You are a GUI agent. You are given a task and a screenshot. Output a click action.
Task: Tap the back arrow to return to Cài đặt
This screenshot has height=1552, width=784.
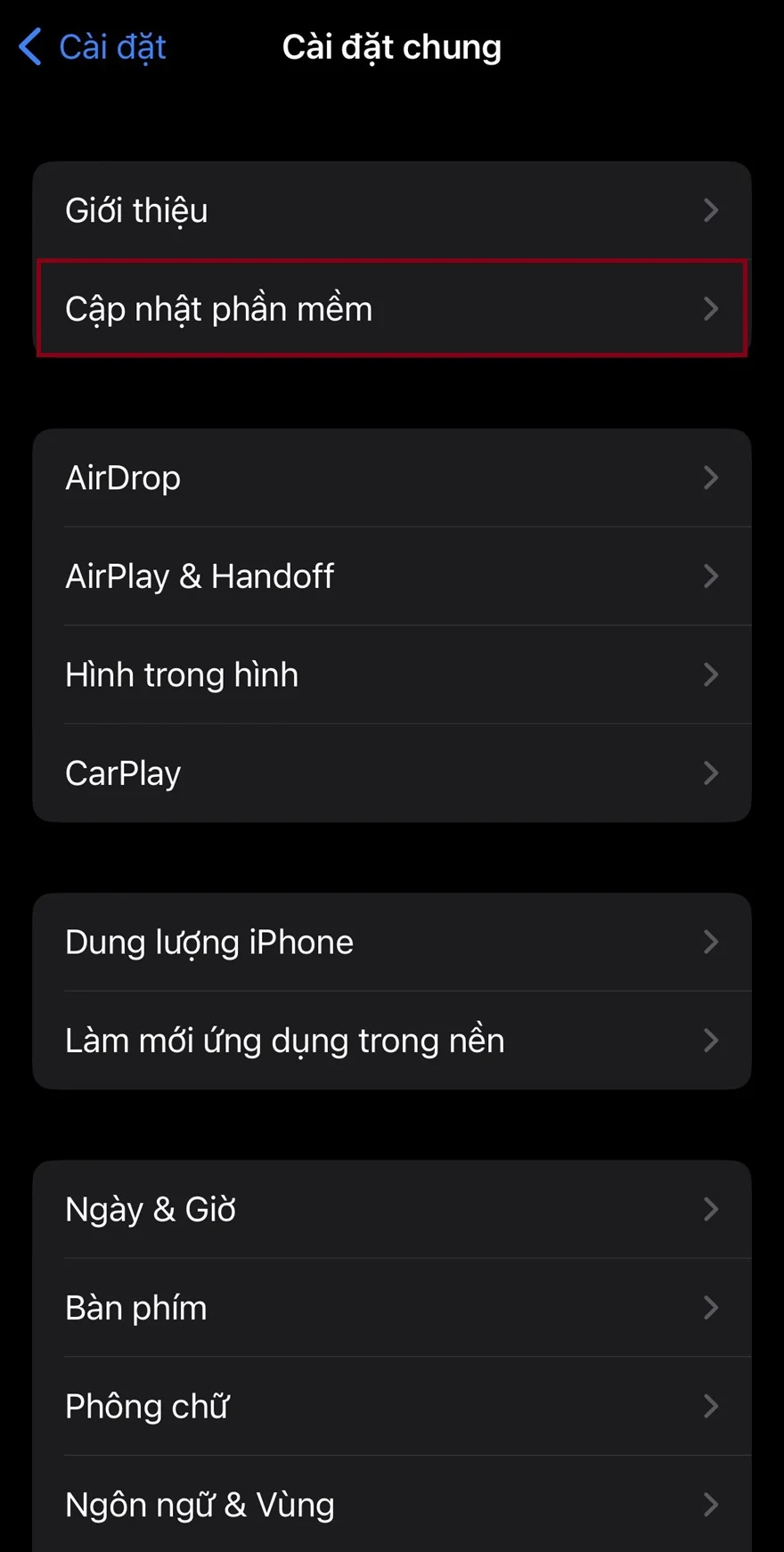click(x=29, y=46)
